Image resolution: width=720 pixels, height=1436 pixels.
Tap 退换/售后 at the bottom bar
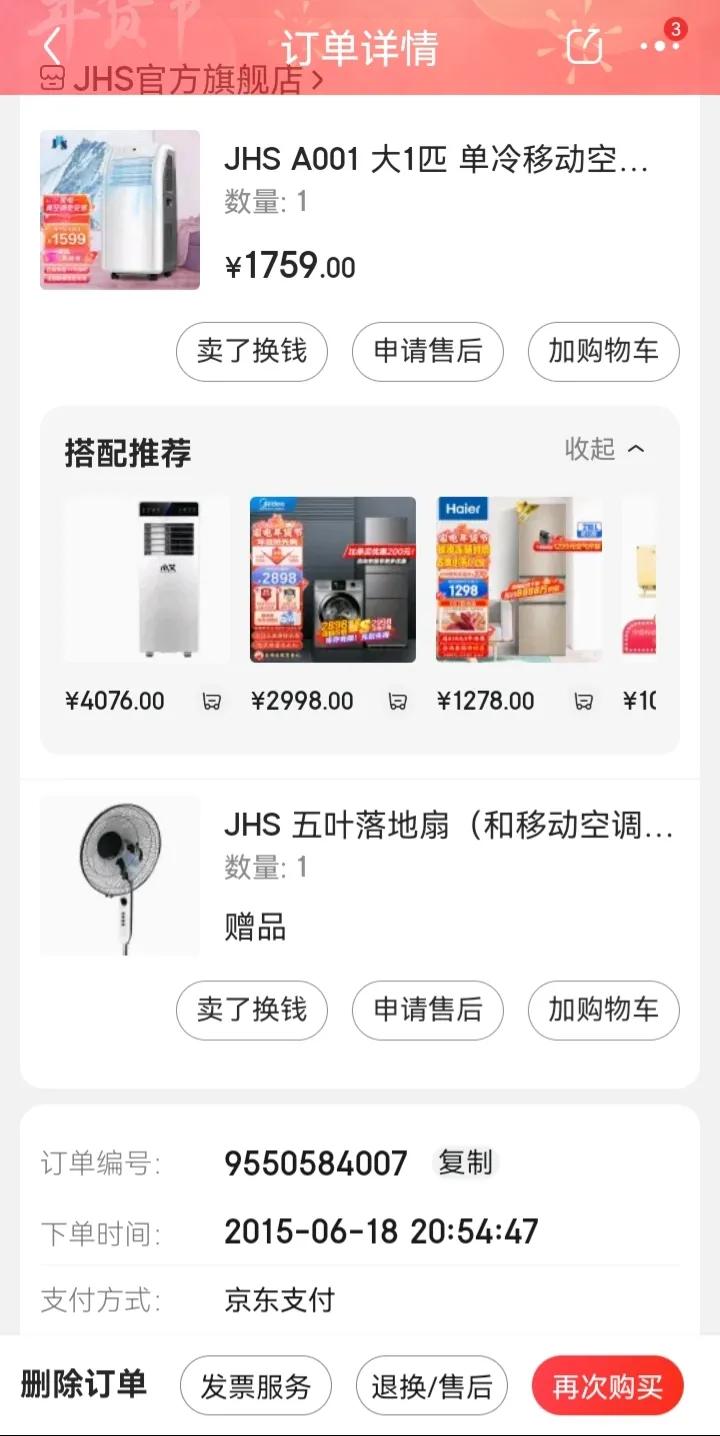click(432, 1385)
